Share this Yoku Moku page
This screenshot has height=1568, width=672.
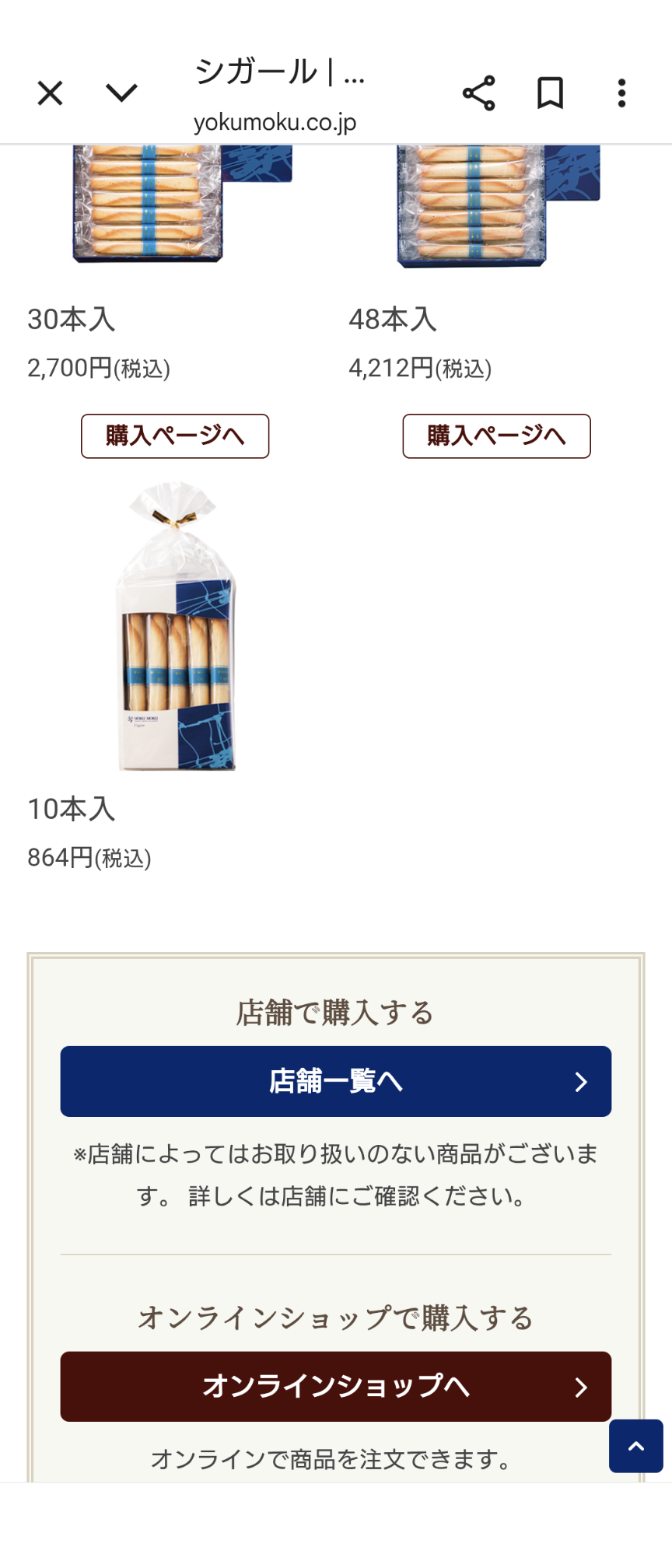pos(478,93)
